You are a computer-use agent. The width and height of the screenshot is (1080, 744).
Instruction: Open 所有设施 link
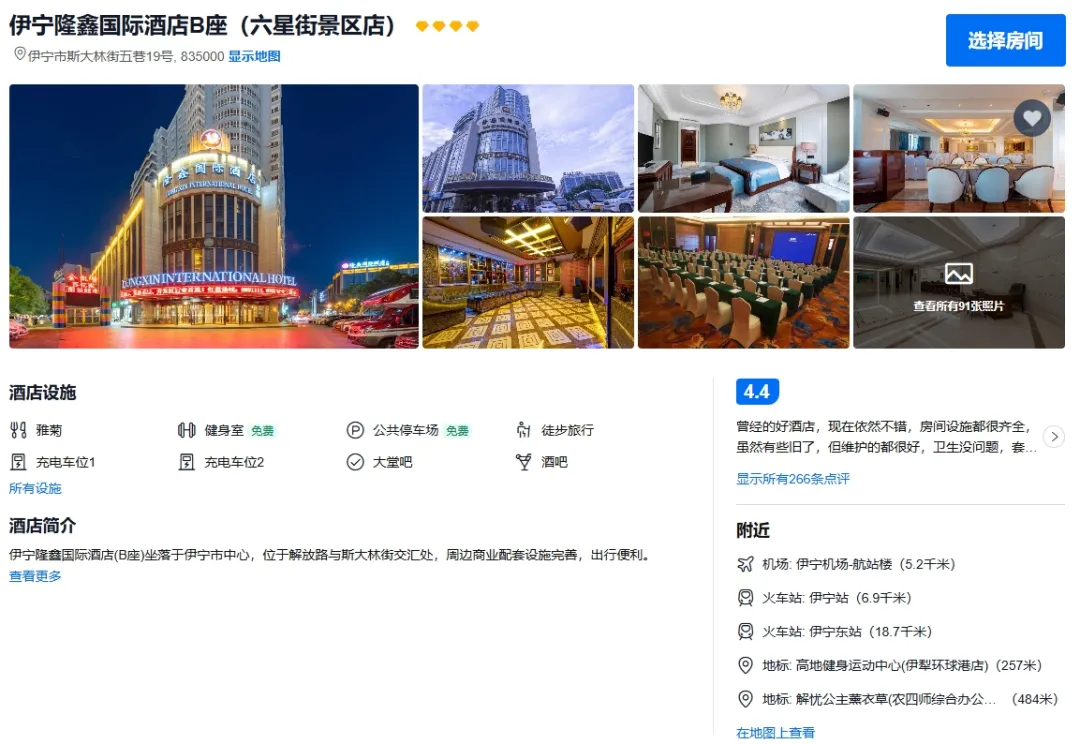(35, 488)
